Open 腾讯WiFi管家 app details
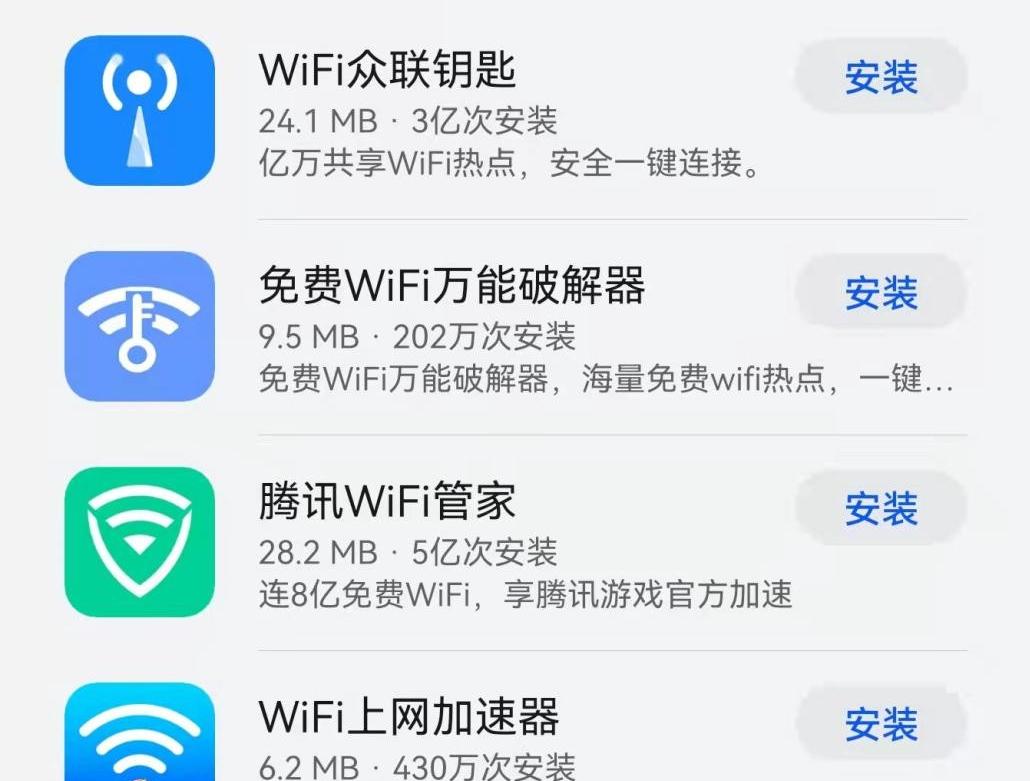 pos(387,502)
